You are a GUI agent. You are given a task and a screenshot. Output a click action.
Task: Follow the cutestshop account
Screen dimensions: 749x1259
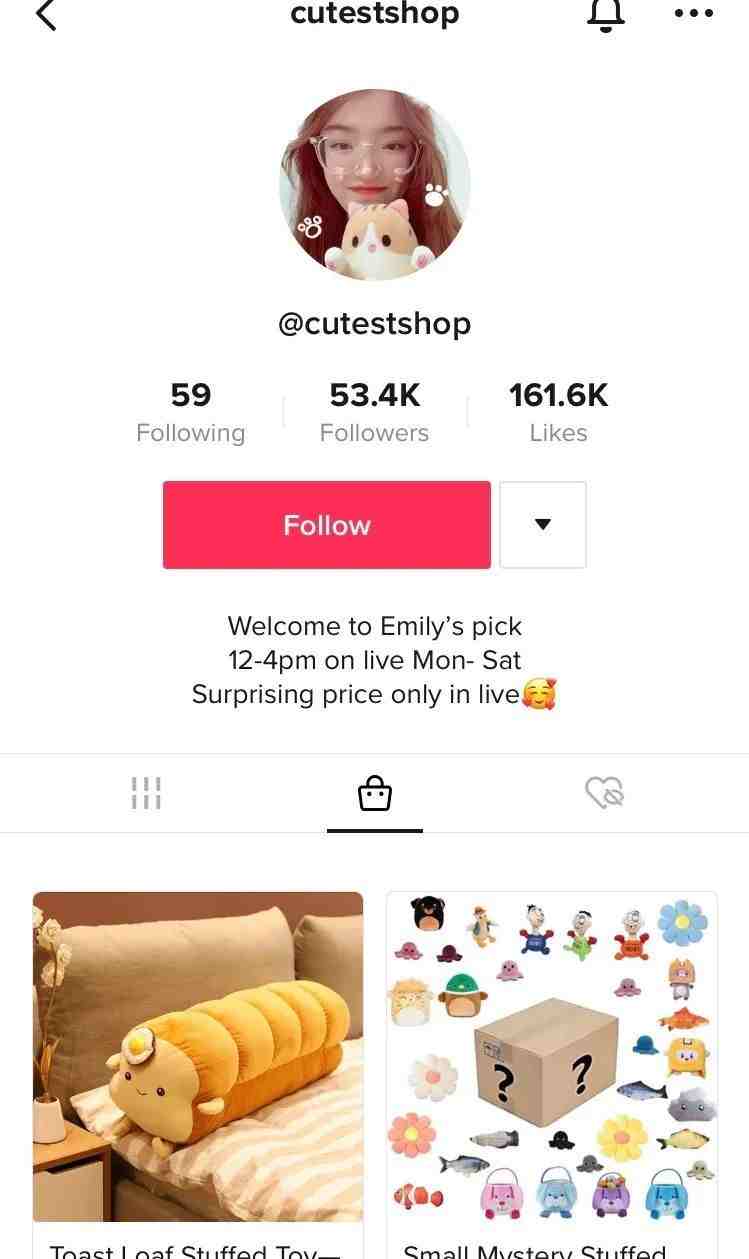tap(326, 525)
